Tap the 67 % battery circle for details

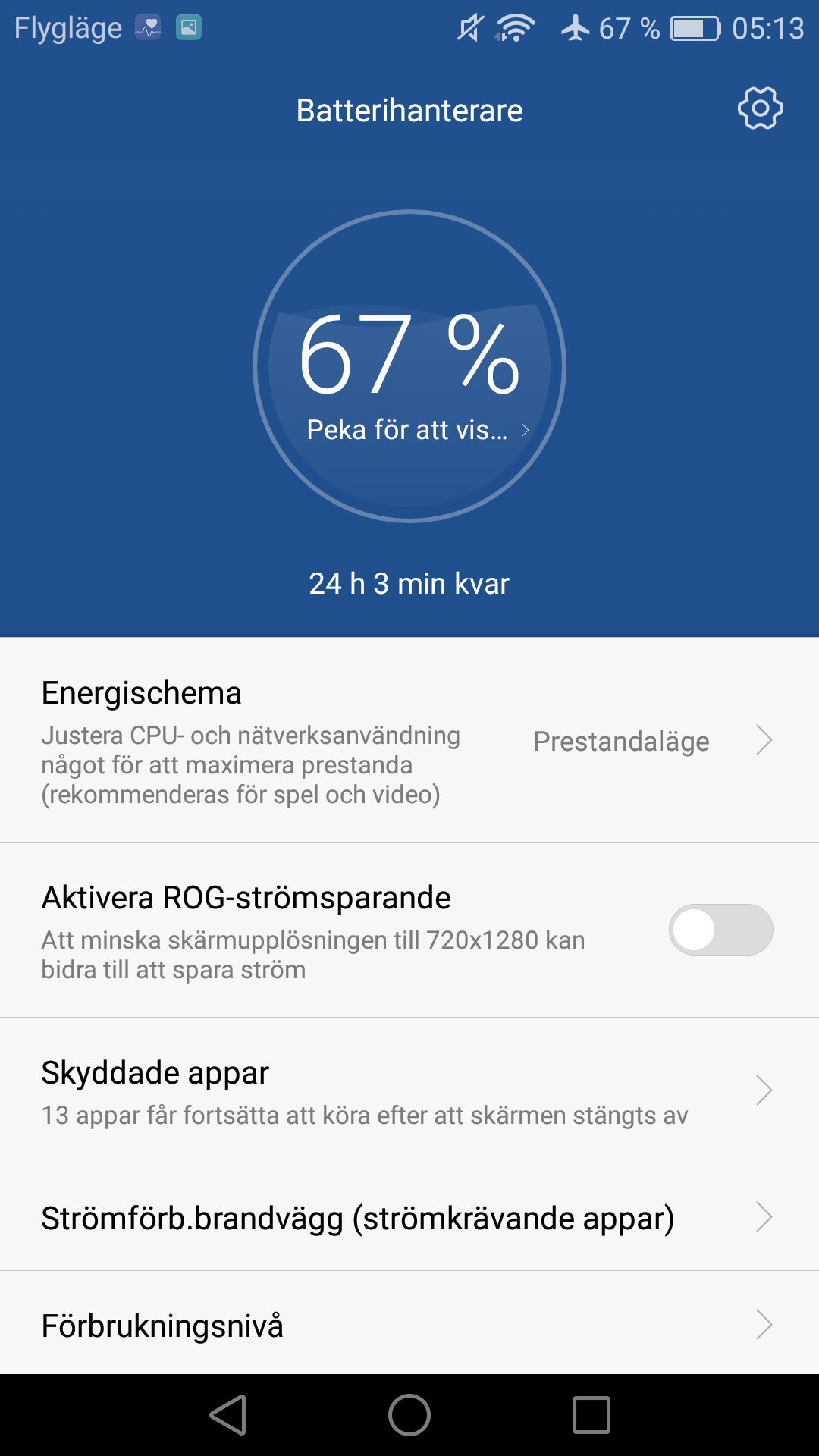(x=409, y=366)
